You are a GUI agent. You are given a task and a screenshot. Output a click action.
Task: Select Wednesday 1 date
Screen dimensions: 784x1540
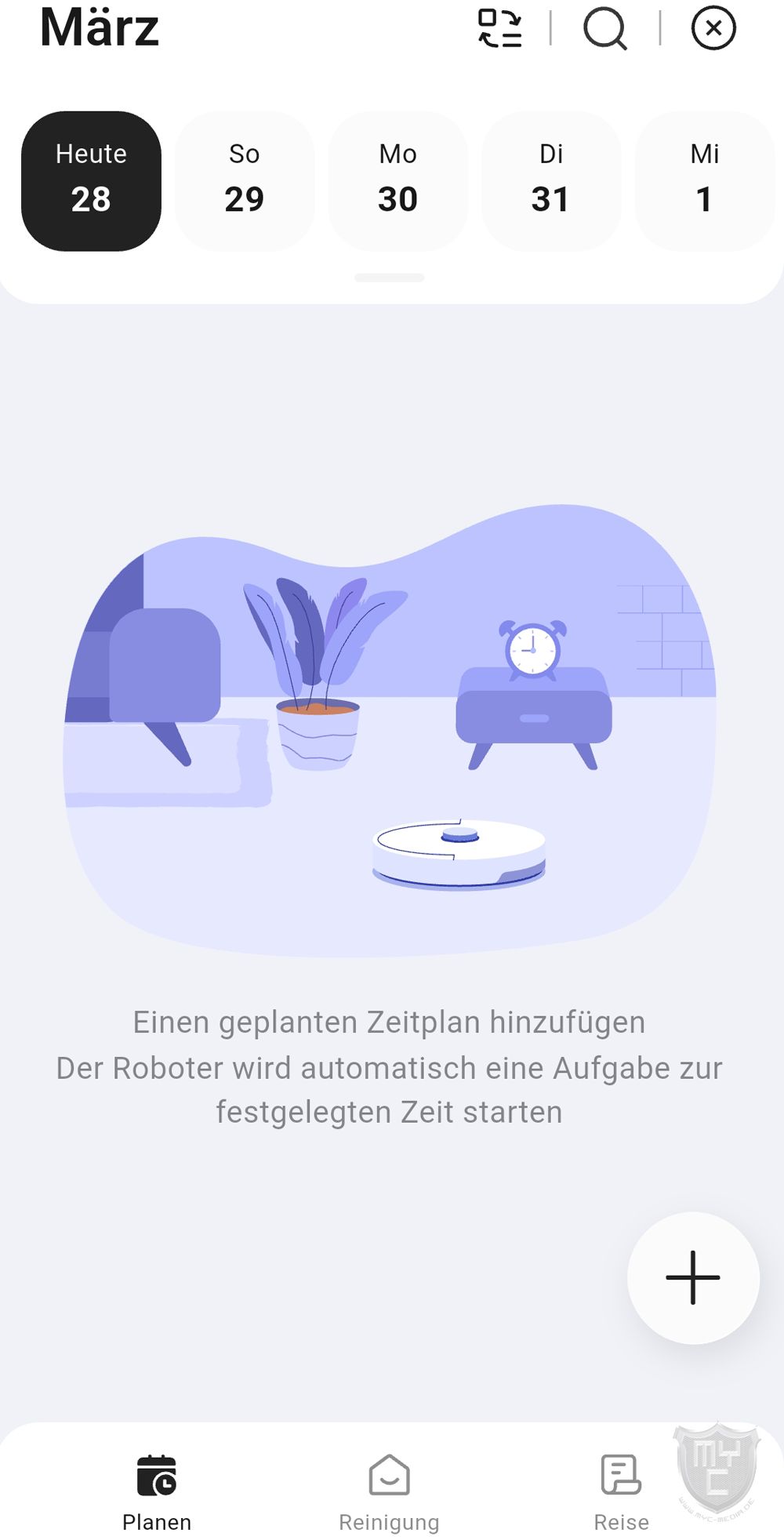click(x=705, y=181)
